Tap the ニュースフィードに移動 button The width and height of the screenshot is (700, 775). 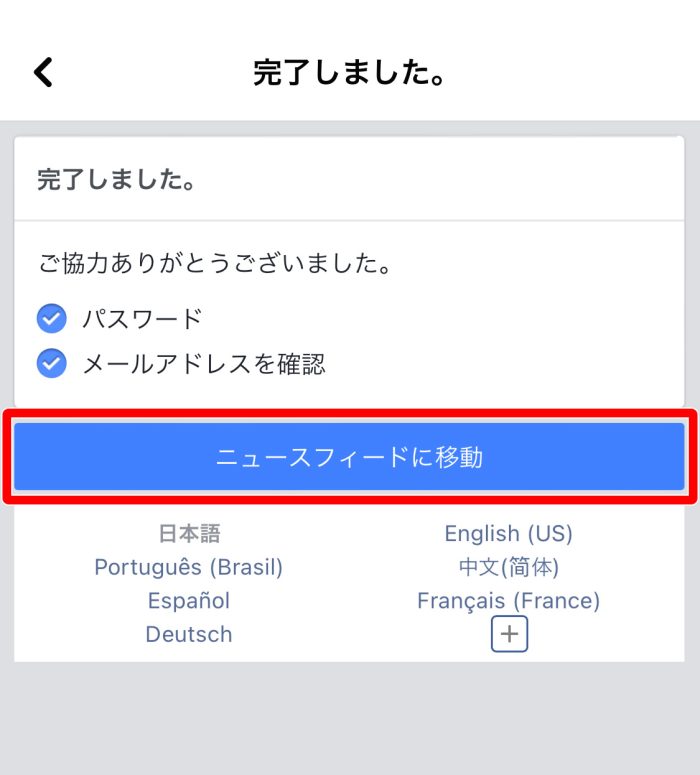349,457
